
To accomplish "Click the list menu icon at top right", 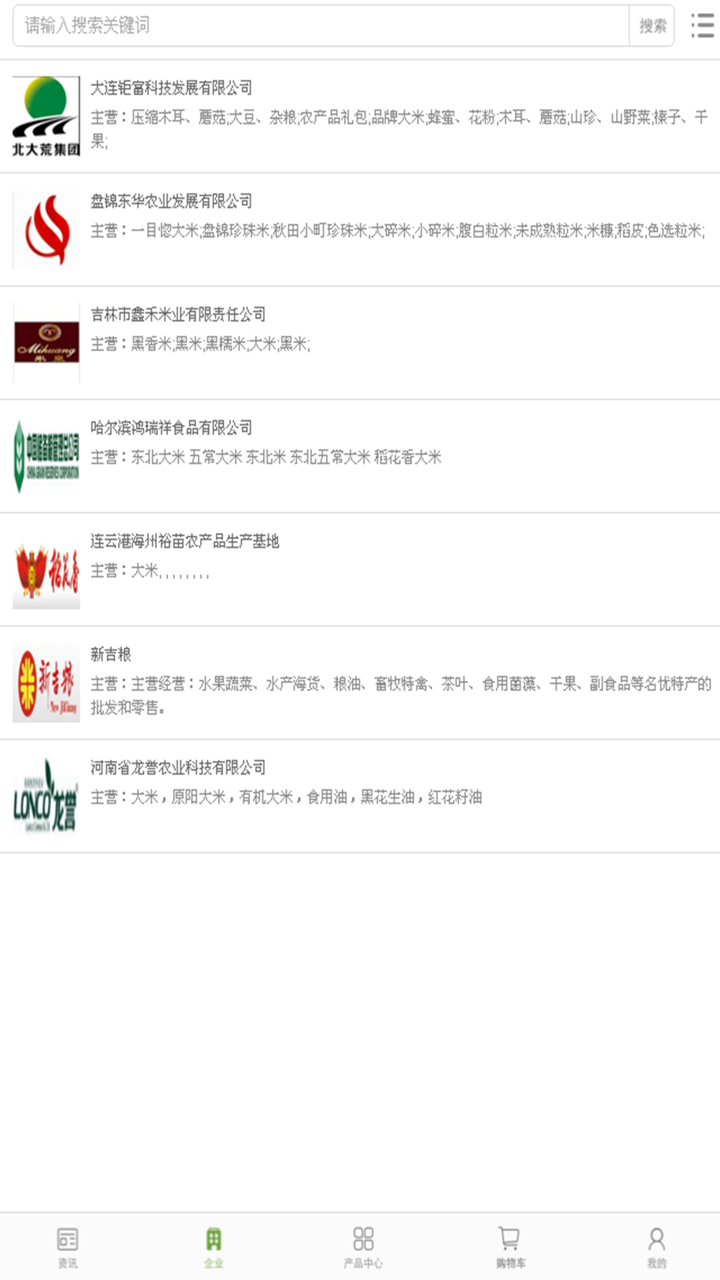I will pos(702,24).
